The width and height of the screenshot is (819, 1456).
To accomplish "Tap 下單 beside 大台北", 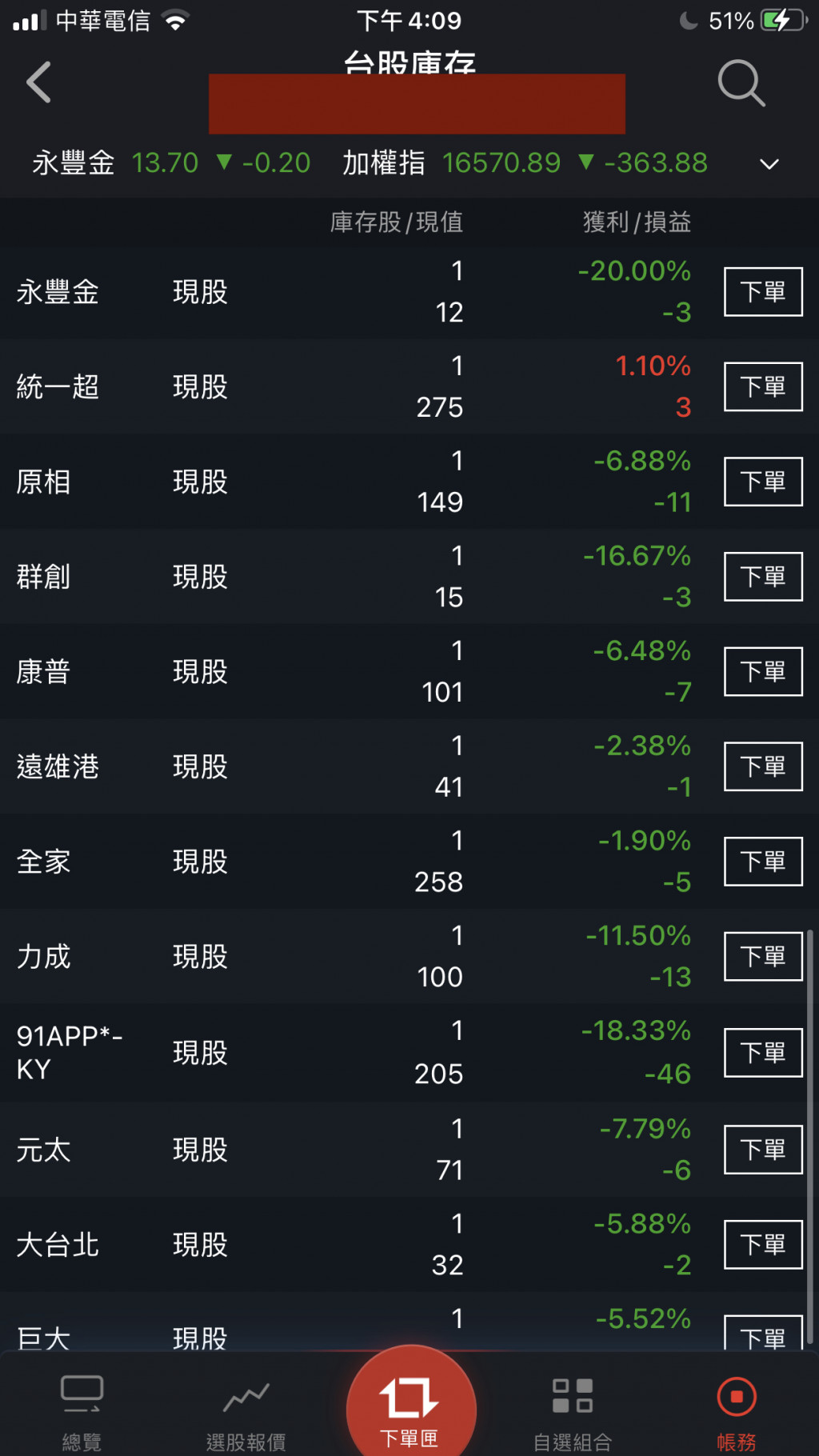I will click(762, 1245).
